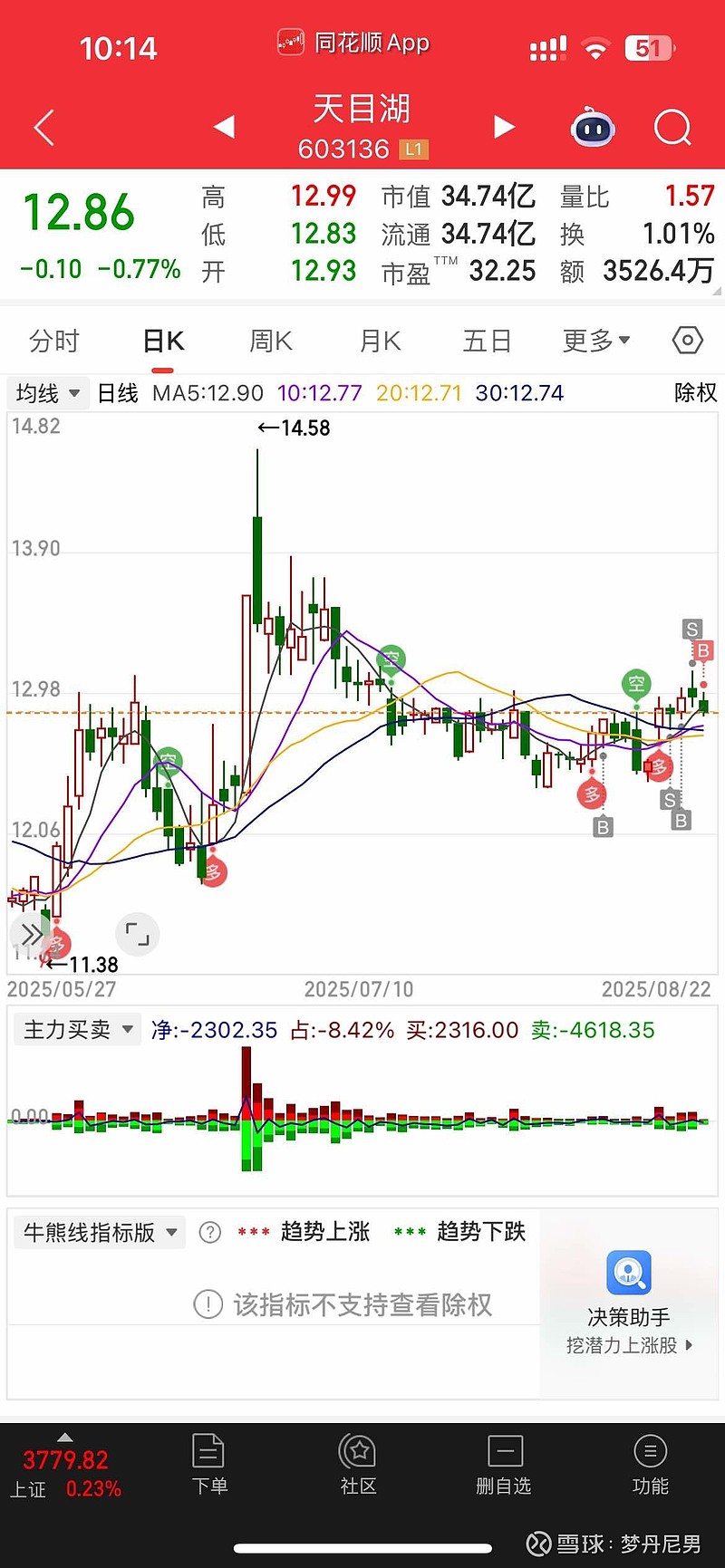Open chart settings hexagon icon
The height and width of the screenshot is (1568, 725).
click(x=688, y=341)
